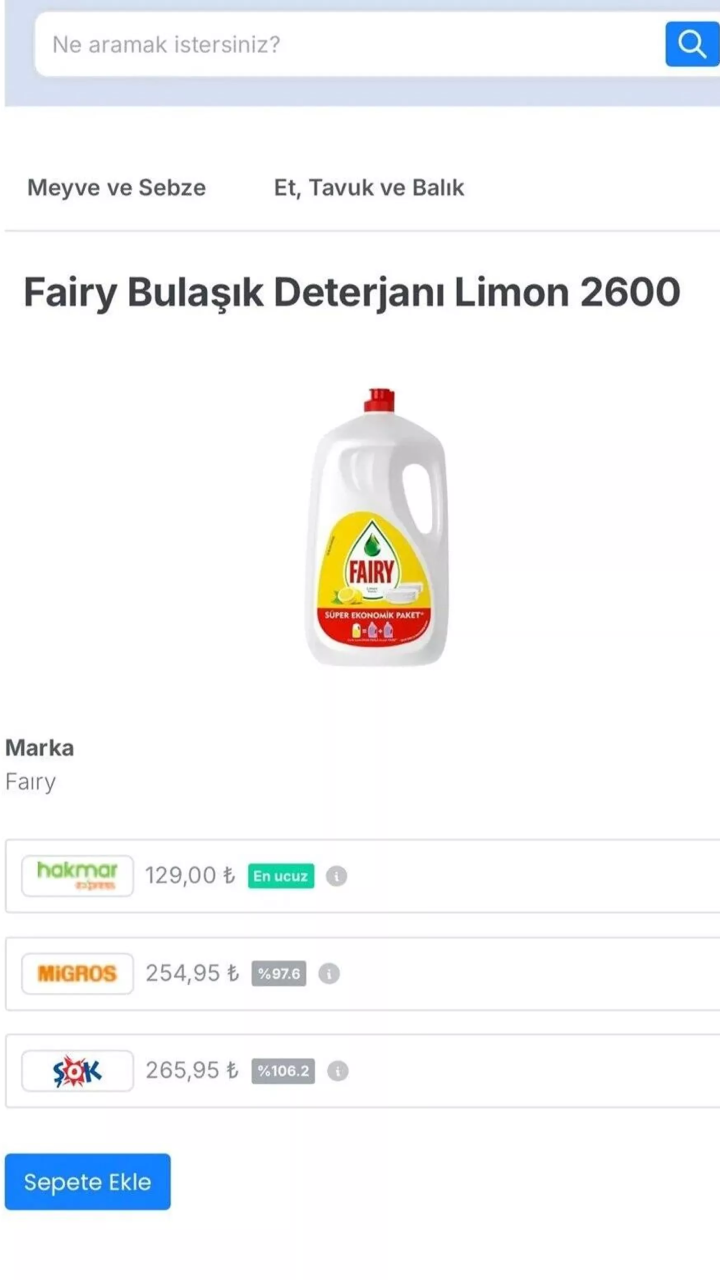Show info icon next to Hakmar price

click(x=337, y=877)
